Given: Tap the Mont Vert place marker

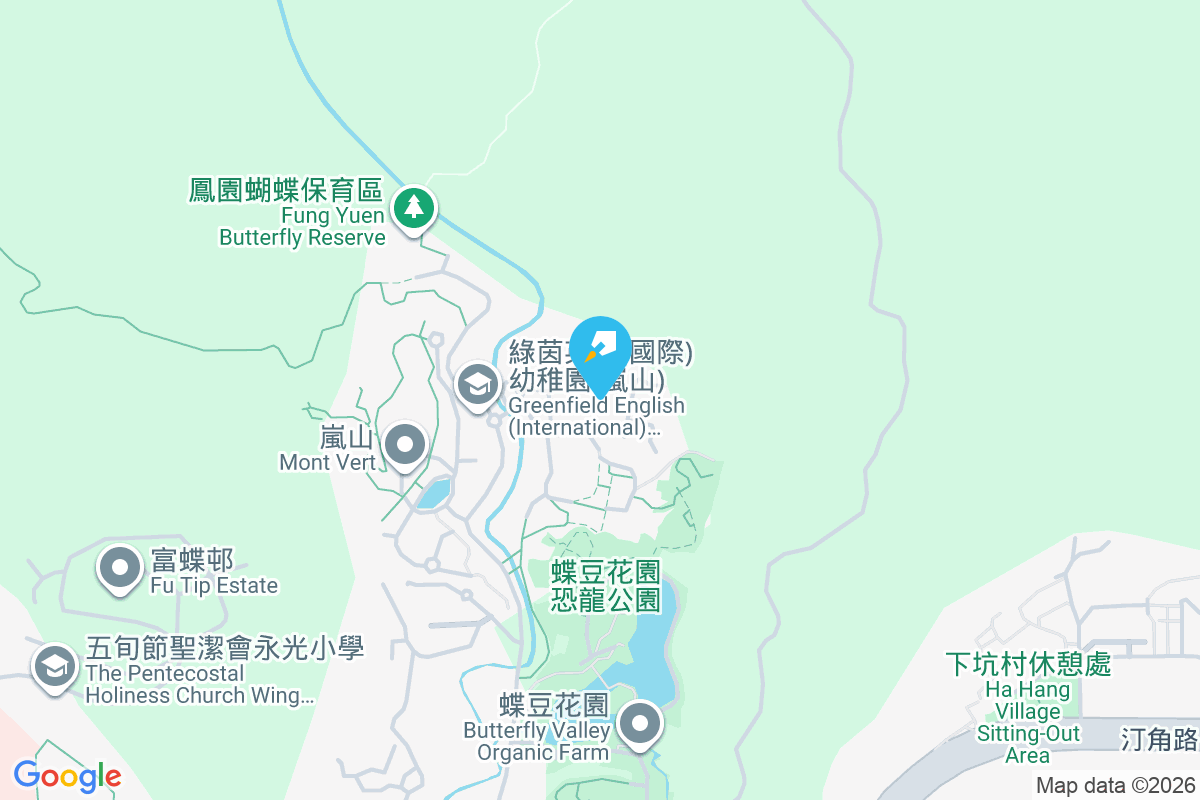Looking at the screenshot, I should click(x=405, y=445).
